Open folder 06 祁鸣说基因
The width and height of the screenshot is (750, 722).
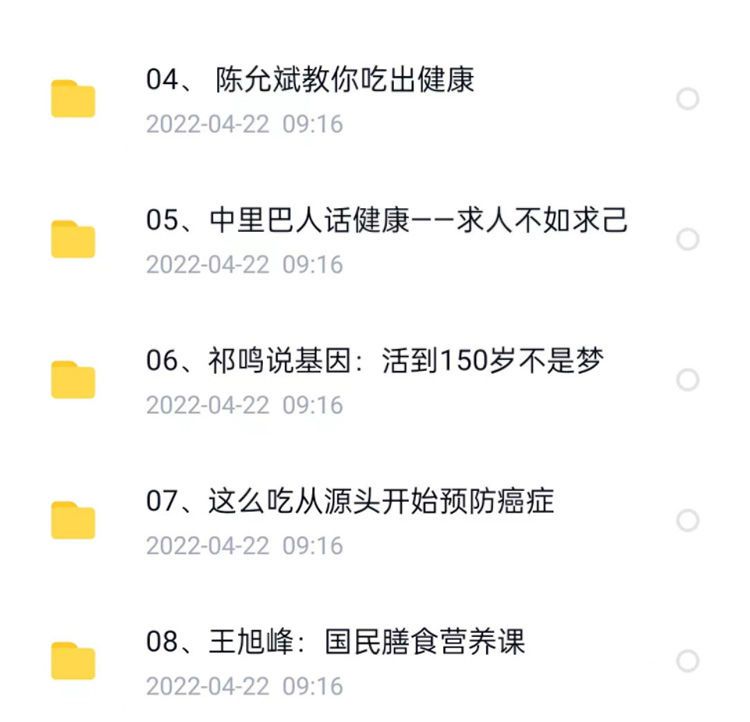click(x=375, y=361)
